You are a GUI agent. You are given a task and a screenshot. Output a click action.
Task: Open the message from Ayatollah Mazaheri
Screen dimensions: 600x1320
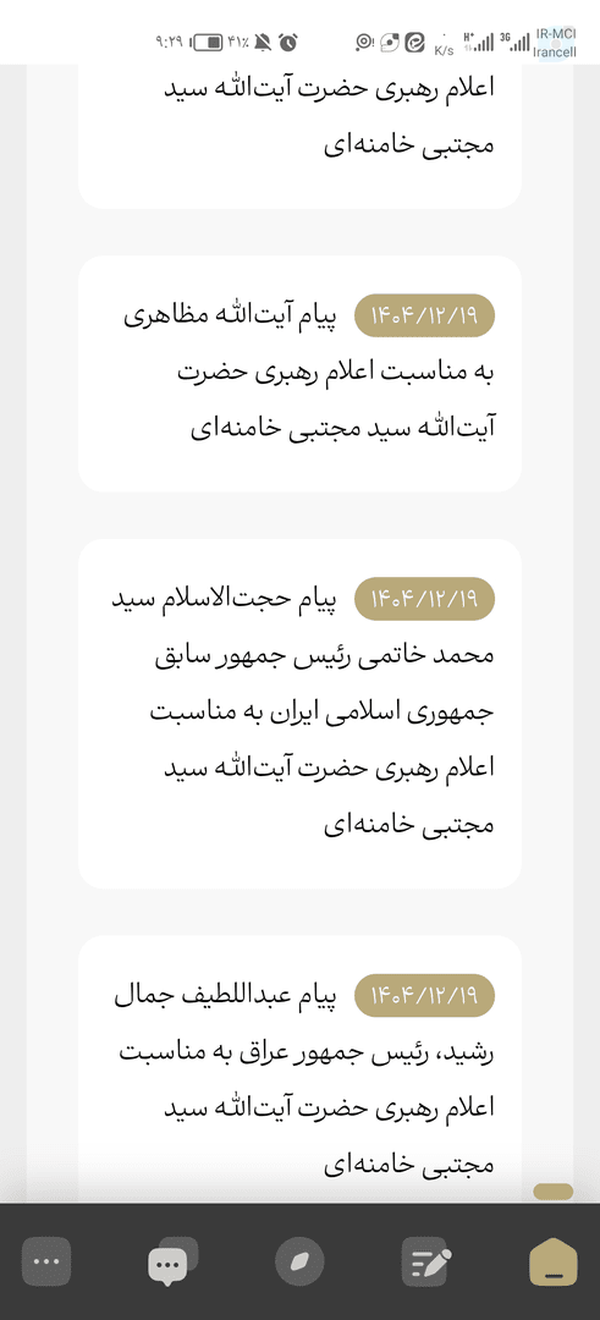[300, 373]
